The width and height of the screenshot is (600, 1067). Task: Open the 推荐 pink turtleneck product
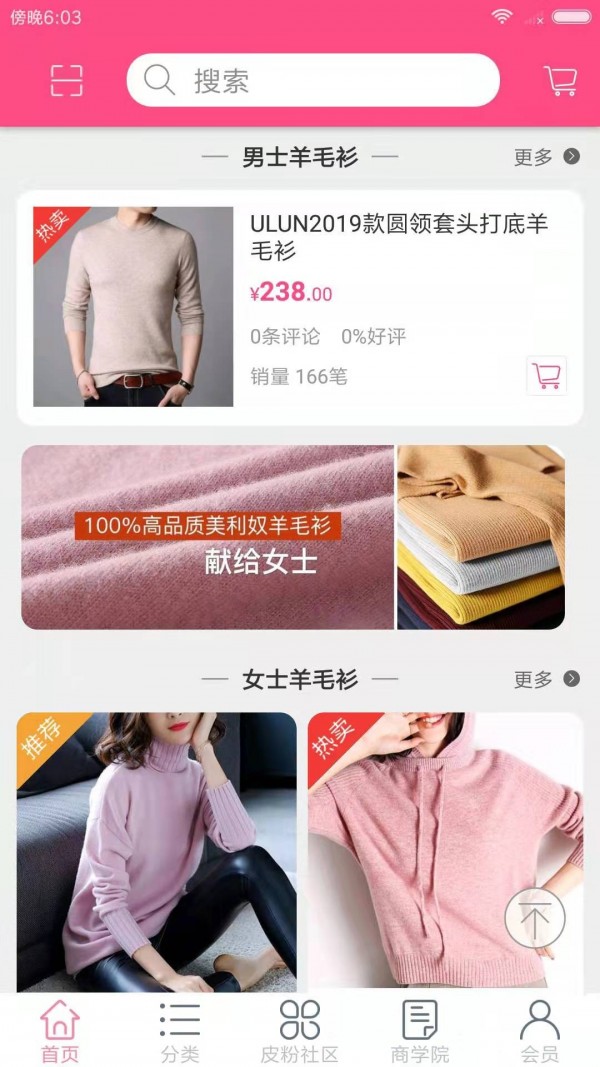tap(157, 850)
